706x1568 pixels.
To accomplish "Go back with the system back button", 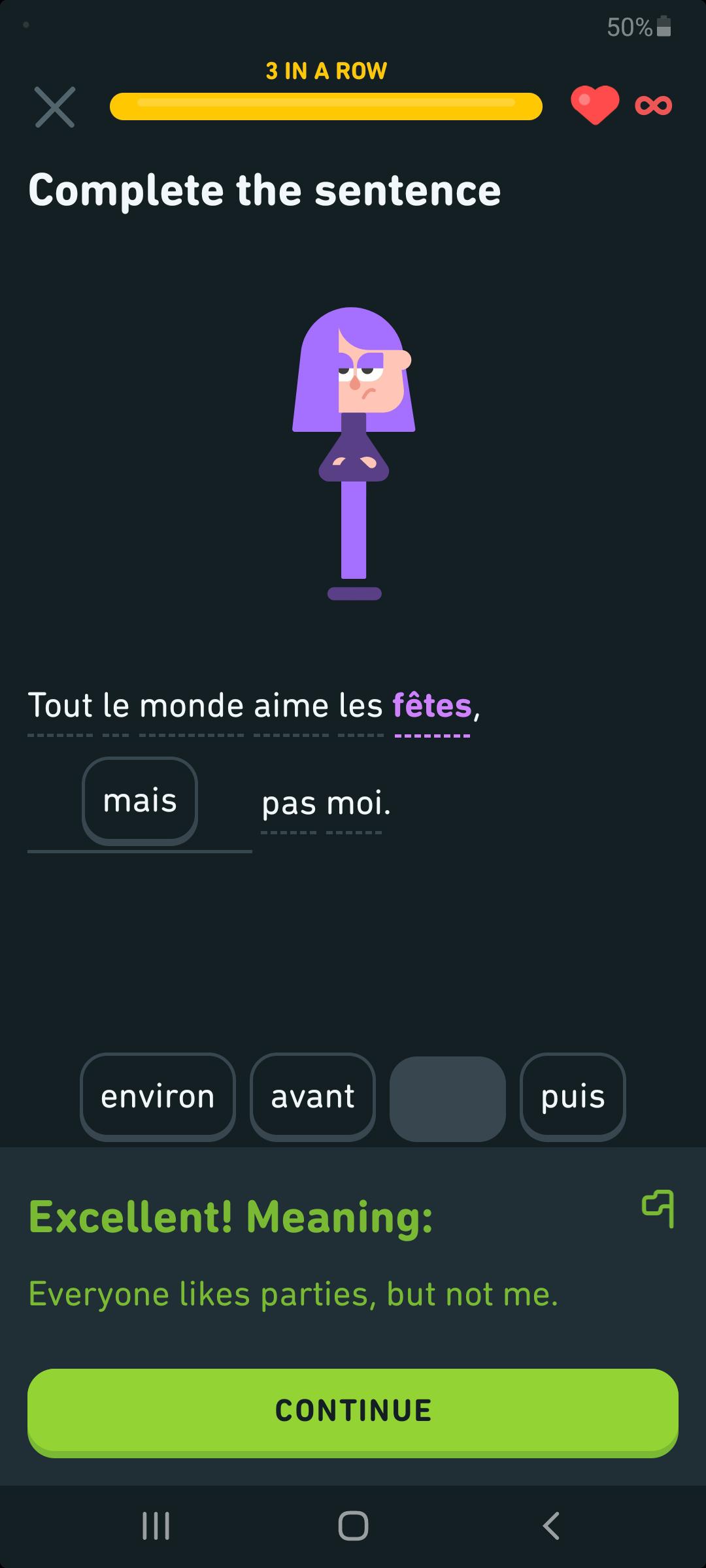I will pos(551,1526).
